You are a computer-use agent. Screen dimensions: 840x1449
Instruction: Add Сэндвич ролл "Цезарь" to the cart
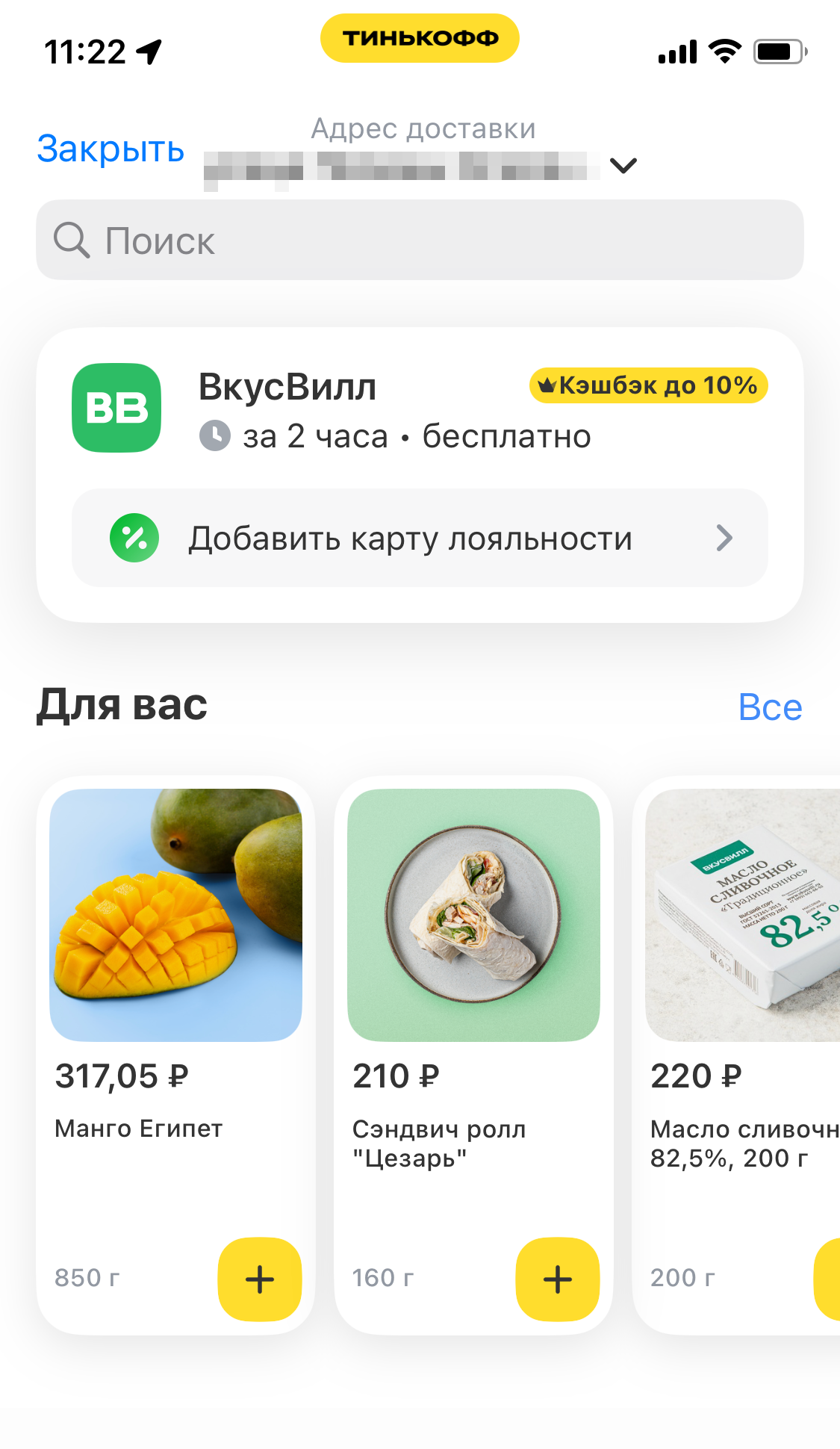point(558,1279)
